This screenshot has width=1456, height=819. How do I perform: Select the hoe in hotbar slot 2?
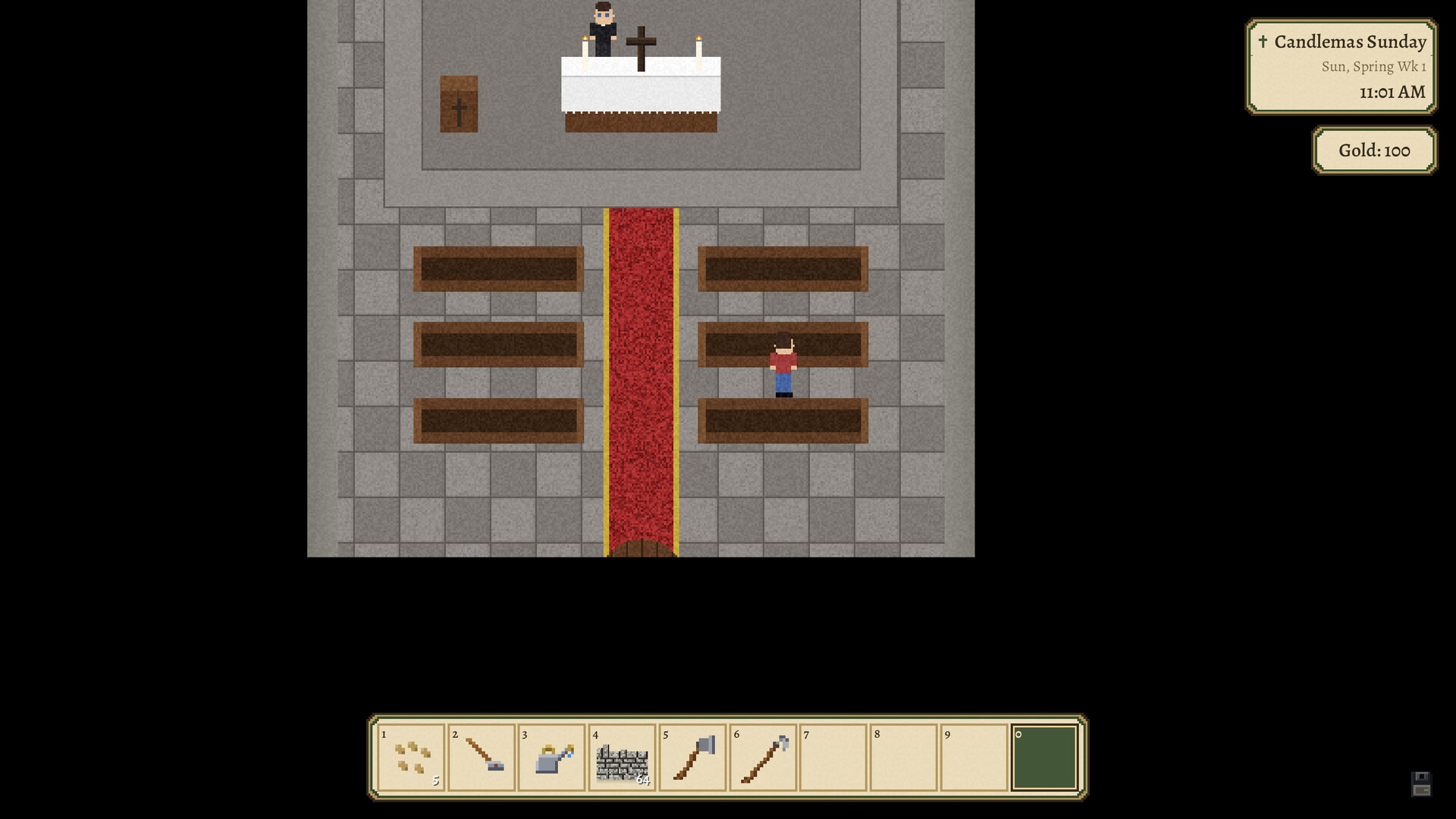482,758
